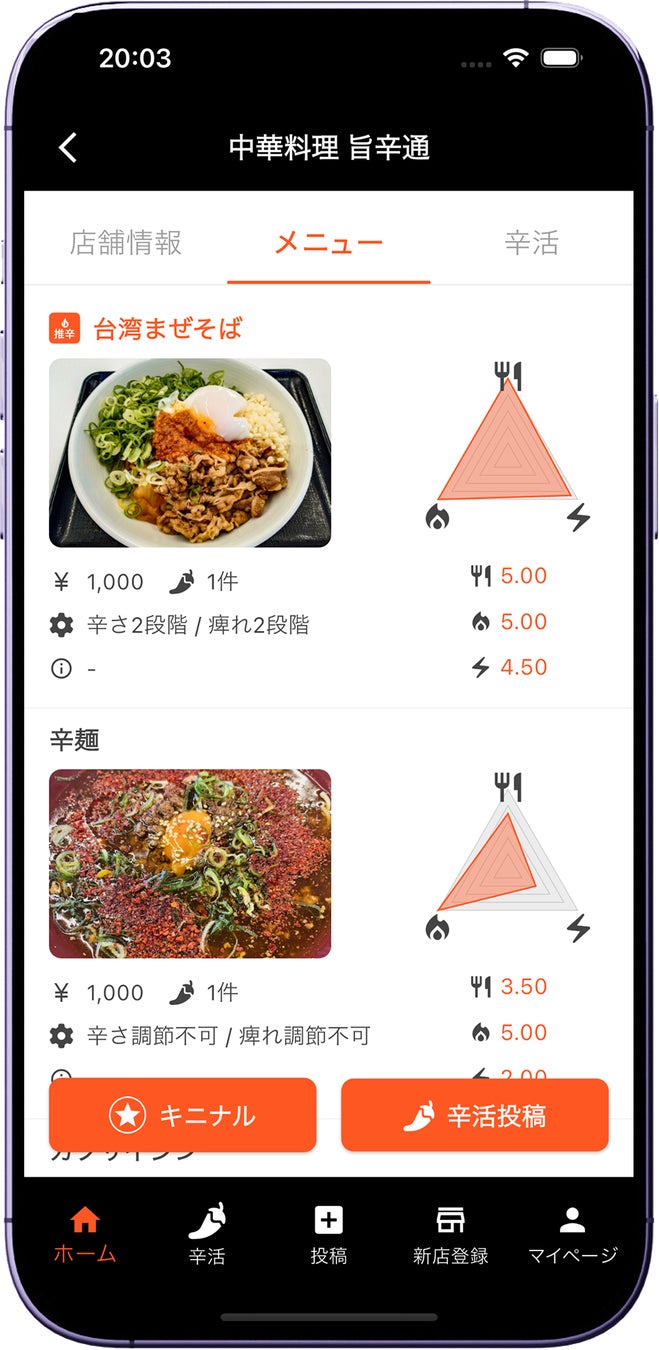The image size is (659, 1350).
Task: Switch to マイページ
Action: (x=572, y=1234)
